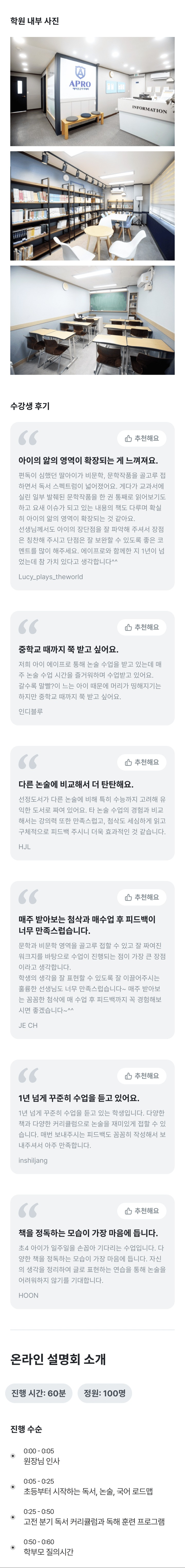The image size is (185, 1568).
Task: Tap 추천해요 on HOON's review
Action: point(142,1211)
